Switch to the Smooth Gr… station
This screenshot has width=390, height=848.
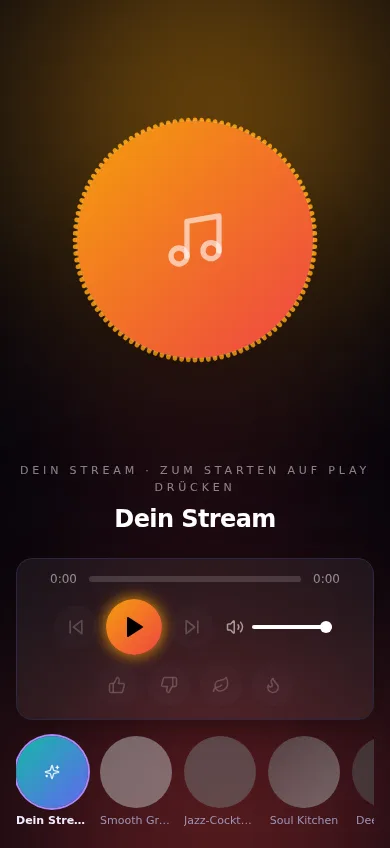pyautogui.click(x=136, y=780)
